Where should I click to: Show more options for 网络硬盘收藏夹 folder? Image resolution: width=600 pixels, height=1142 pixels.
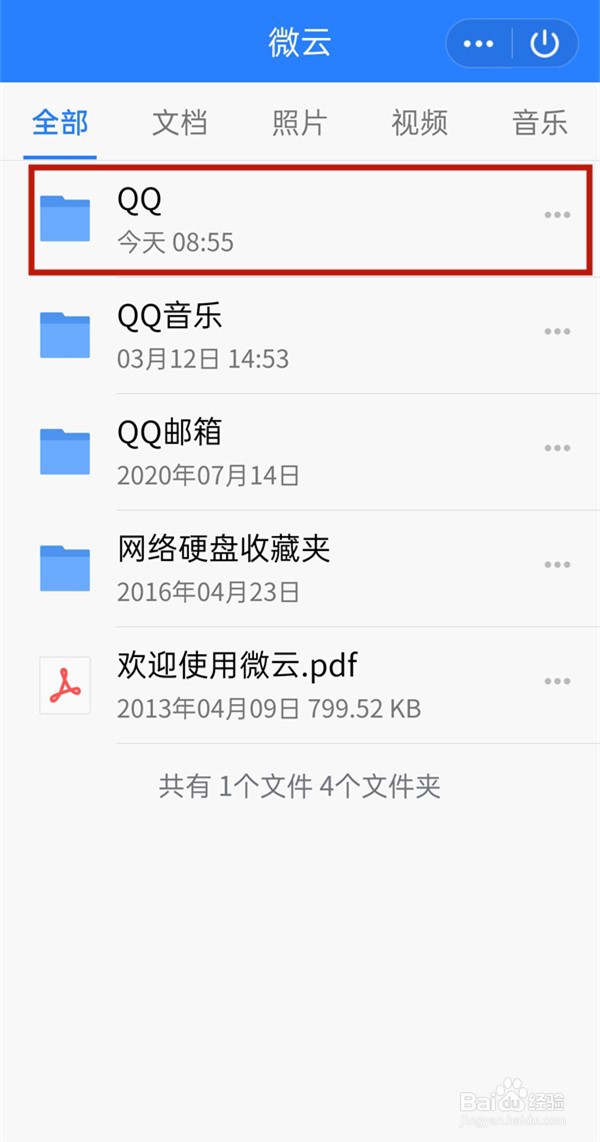[x=557, y=565]
